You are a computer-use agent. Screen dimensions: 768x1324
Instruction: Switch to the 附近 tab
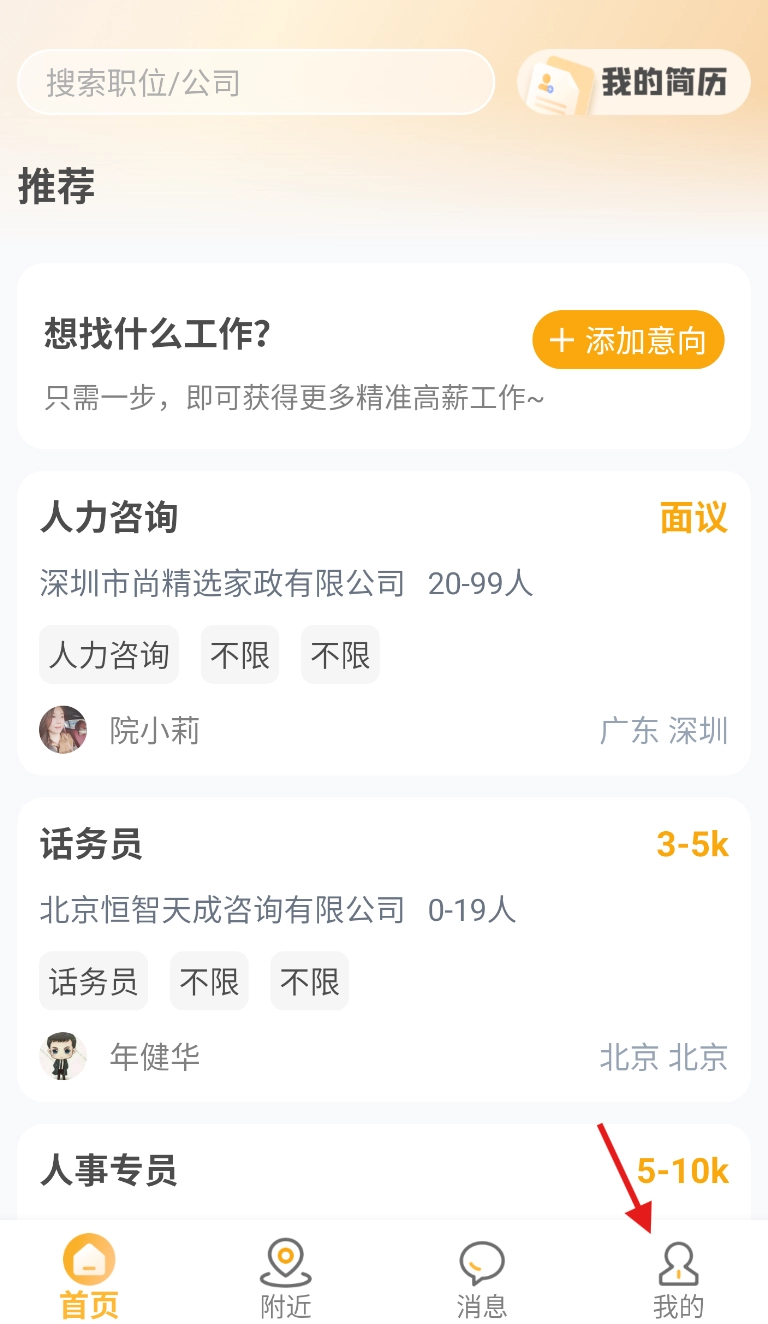286,1279
